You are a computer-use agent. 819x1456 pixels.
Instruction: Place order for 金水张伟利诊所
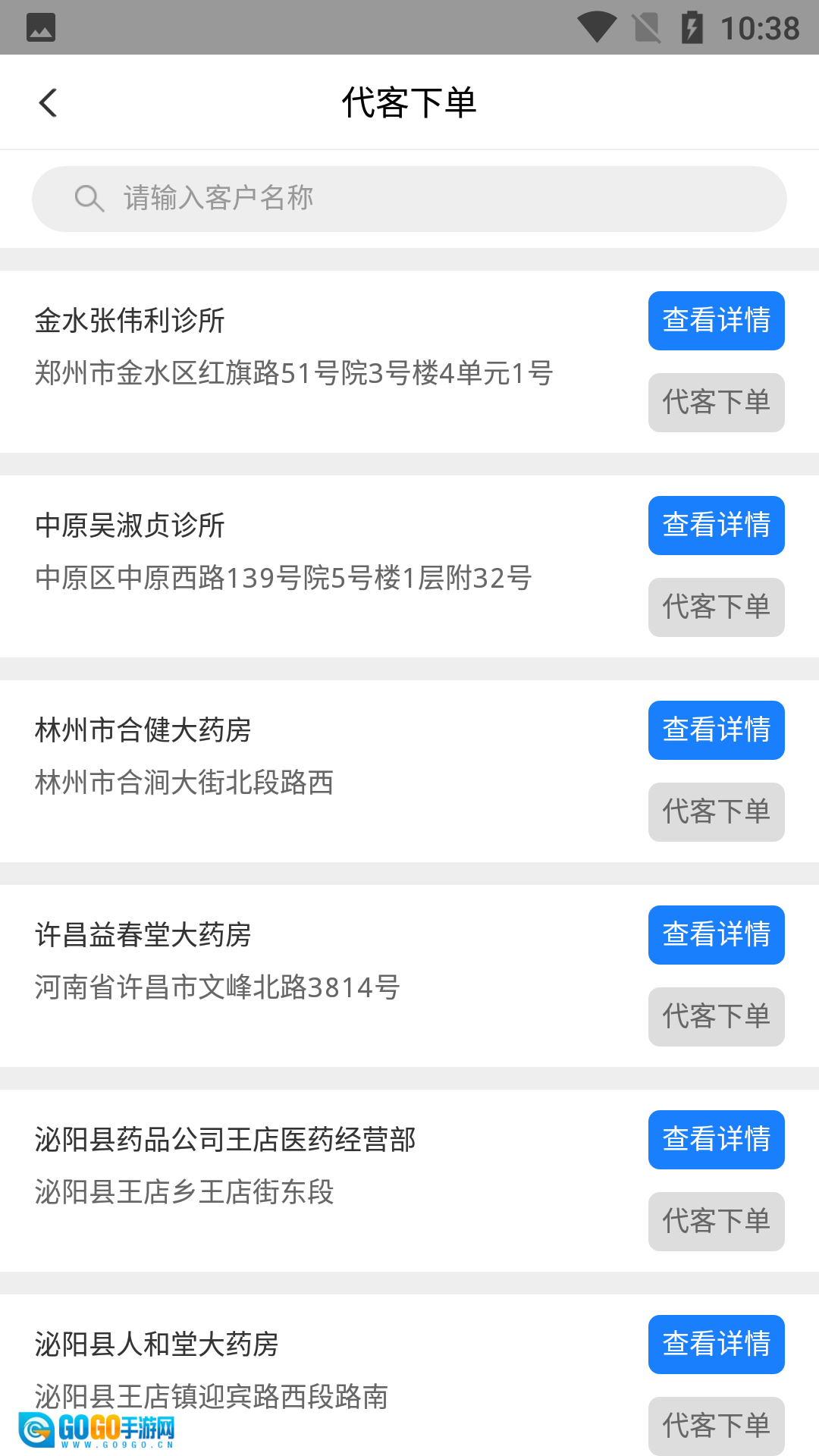[x=716, y=403]
